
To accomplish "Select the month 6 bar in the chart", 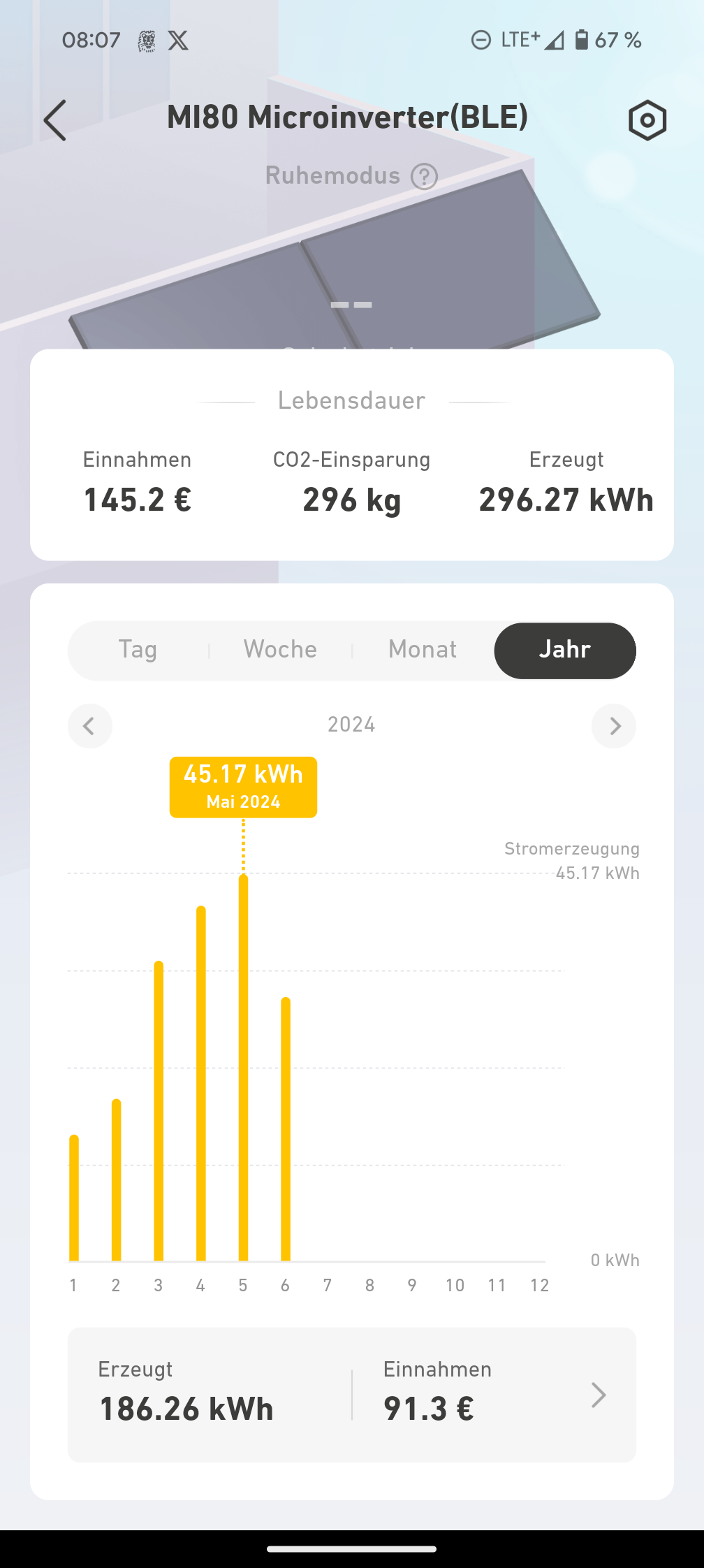I will 286,1128.
